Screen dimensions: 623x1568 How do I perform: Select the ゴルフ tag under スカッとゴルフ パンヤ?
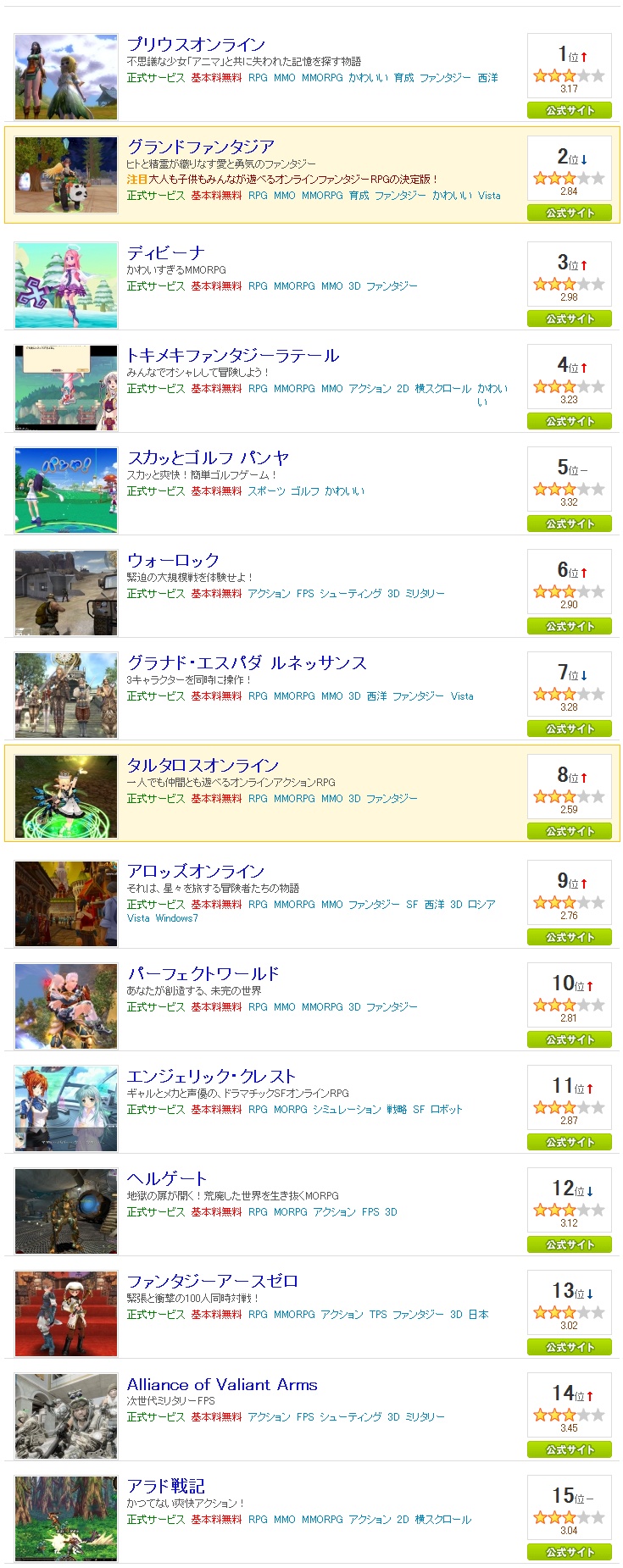tap(305, 491)
